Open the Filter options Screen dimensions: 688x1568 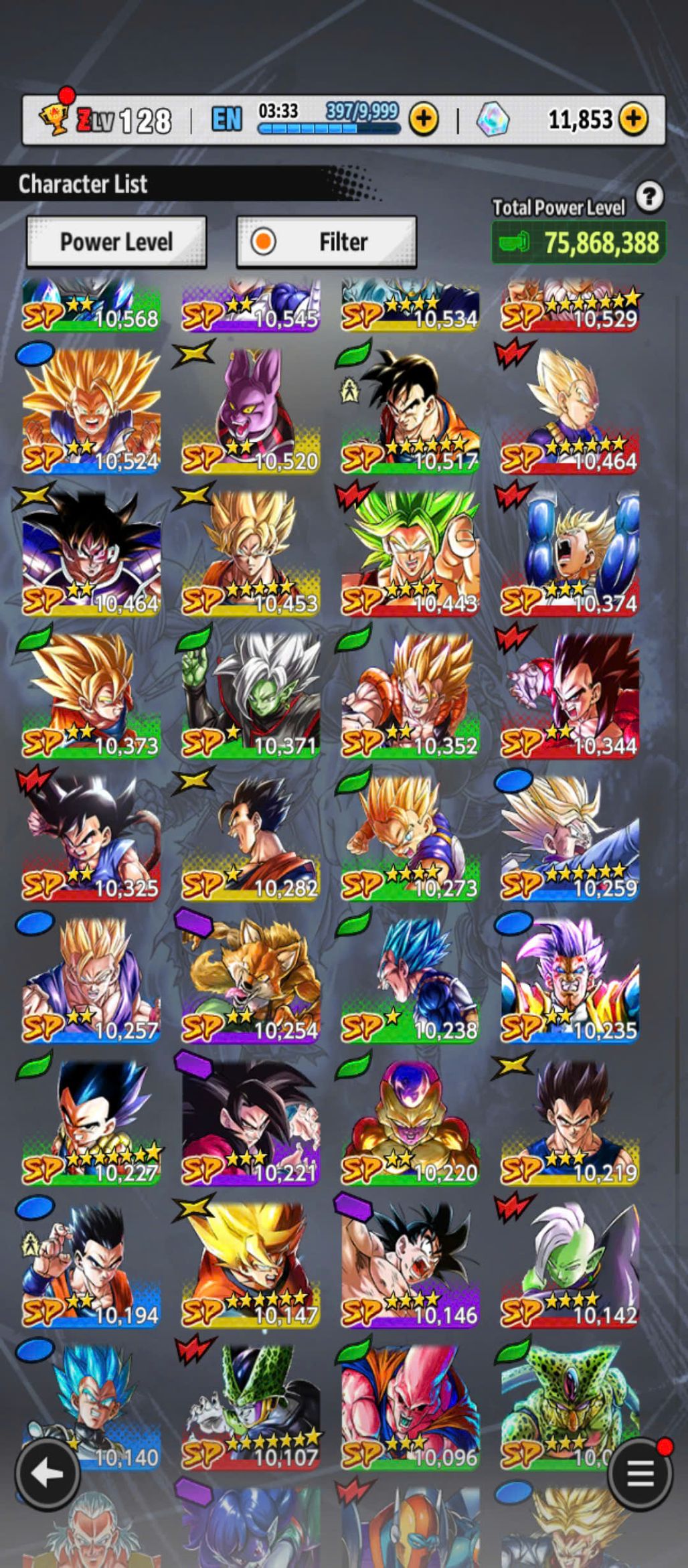[x=327, y=242]
